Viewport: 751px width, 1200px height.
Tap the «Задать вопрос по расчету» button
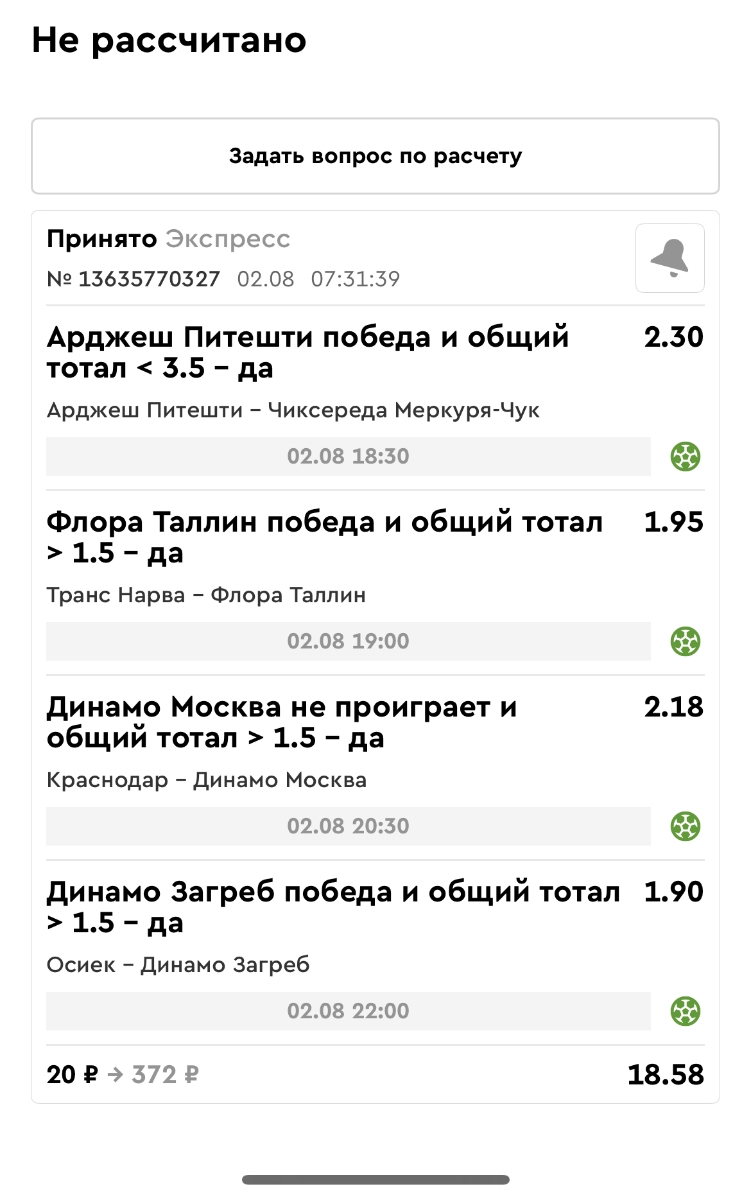click(x=375, y=156)
